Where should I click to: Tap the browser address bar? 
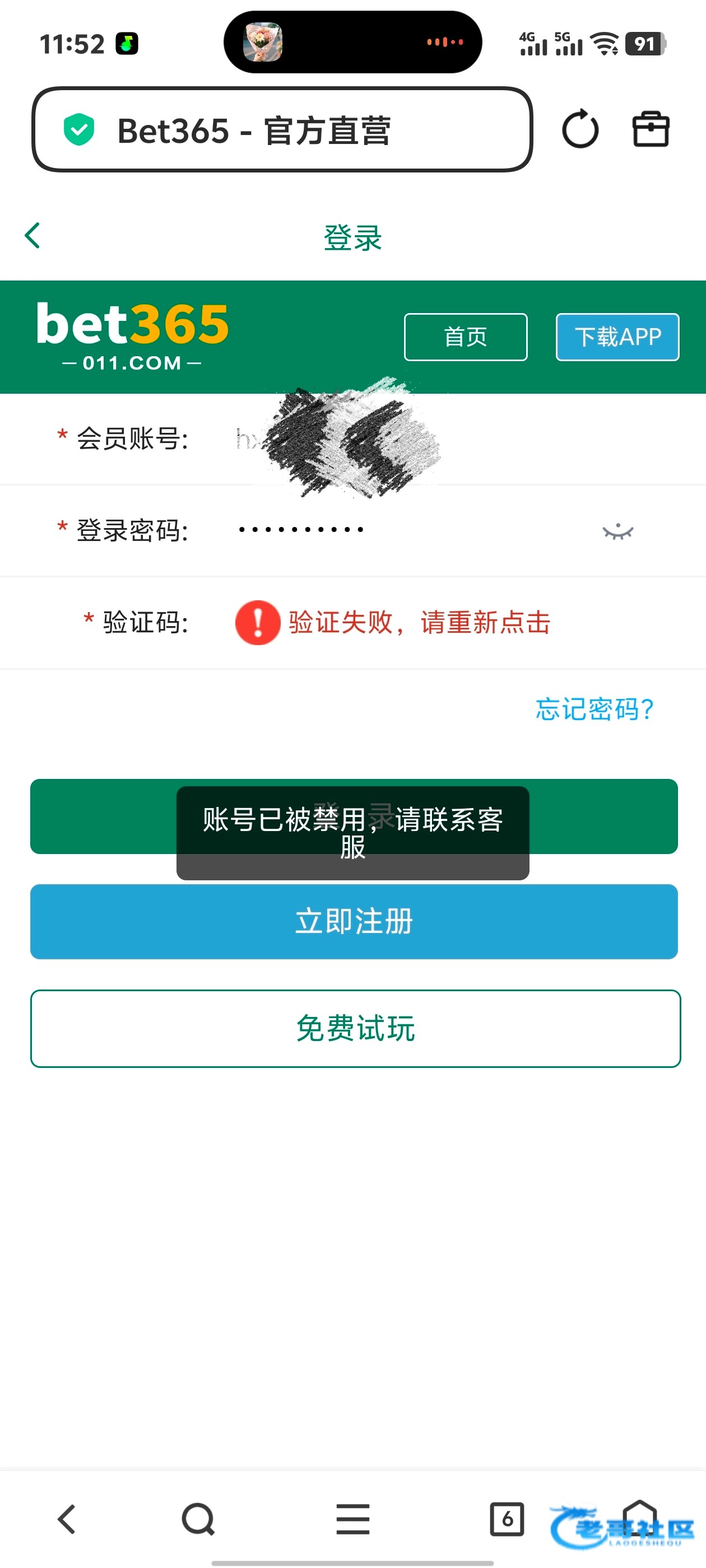281,130
